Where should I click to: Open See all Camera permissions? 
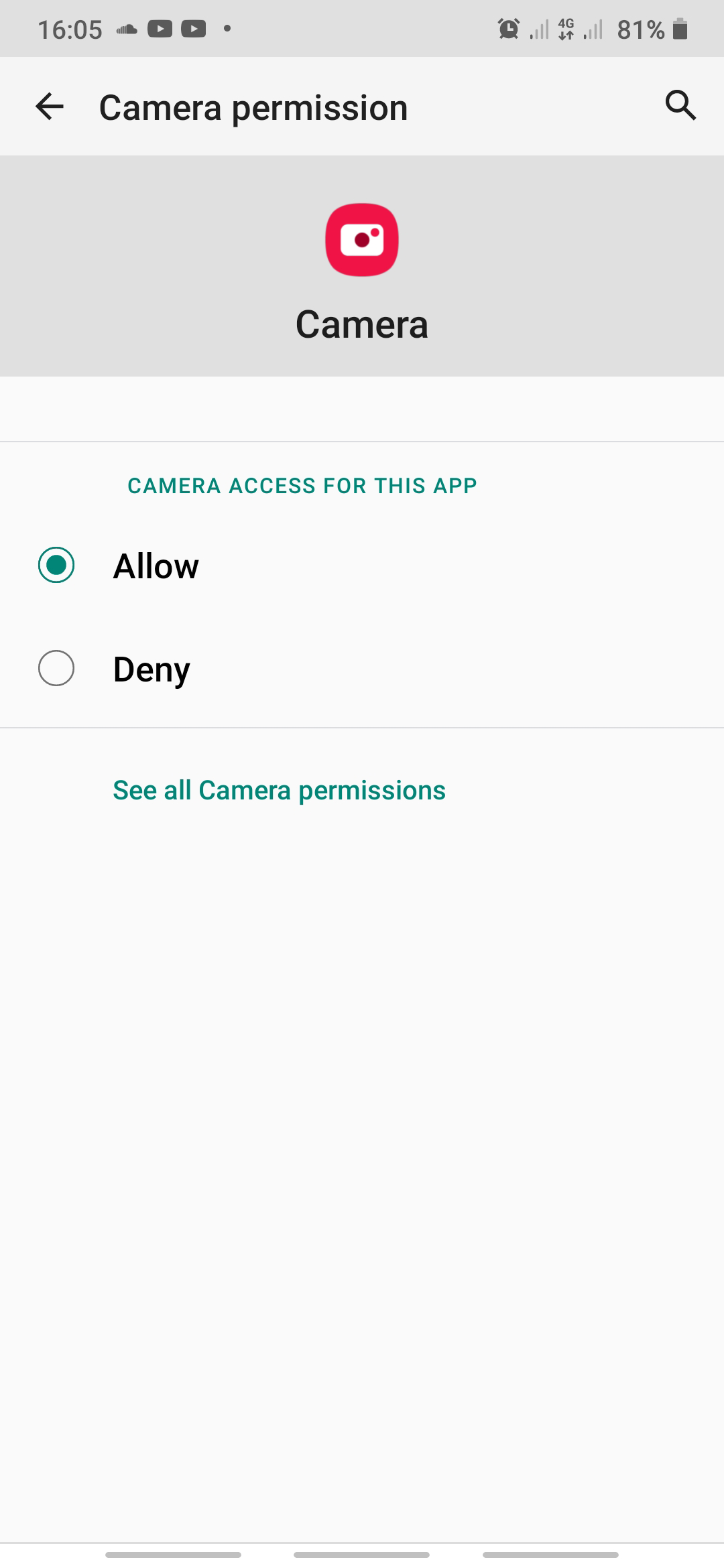tap(279, 790)
